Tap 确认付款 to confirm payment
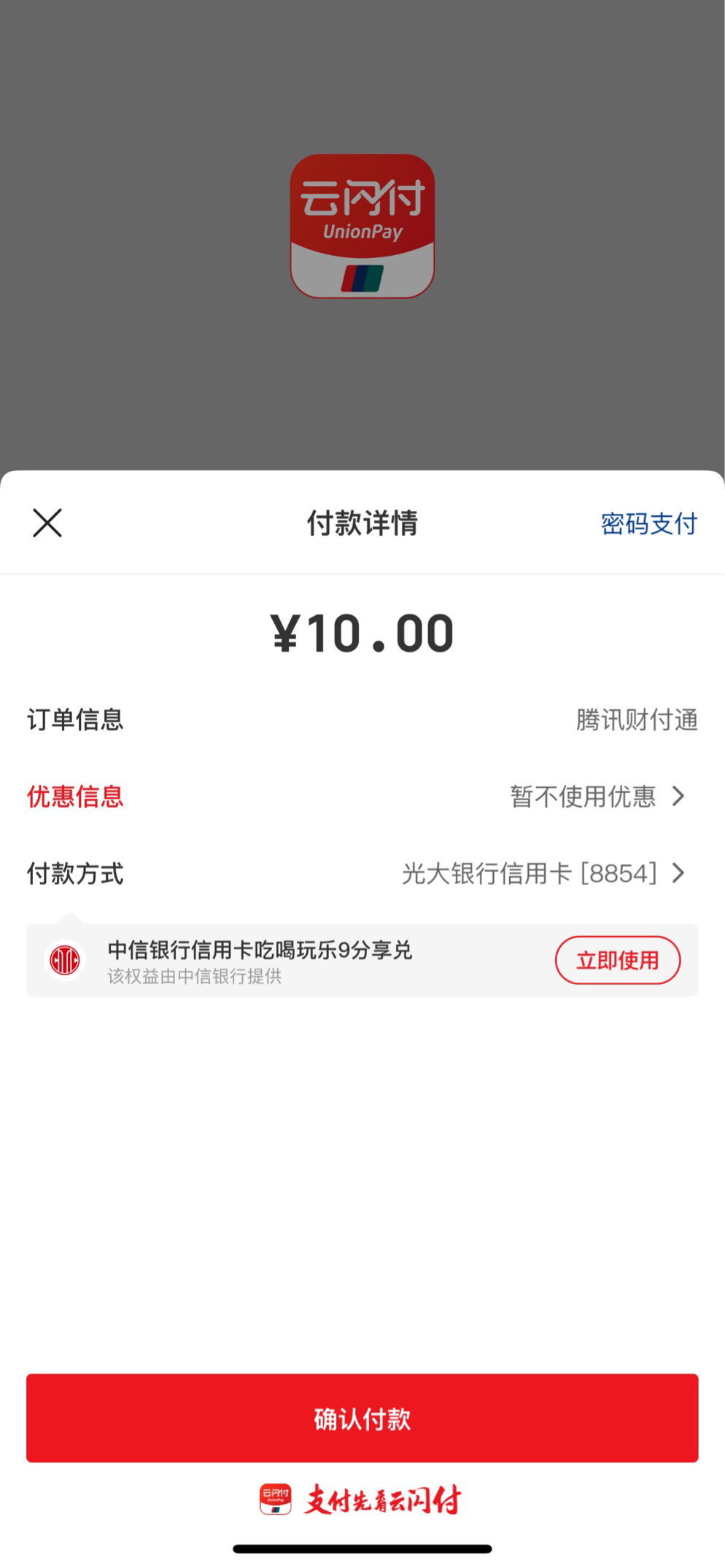This screenshot has height=1568, width=725. coord(362,1417)
